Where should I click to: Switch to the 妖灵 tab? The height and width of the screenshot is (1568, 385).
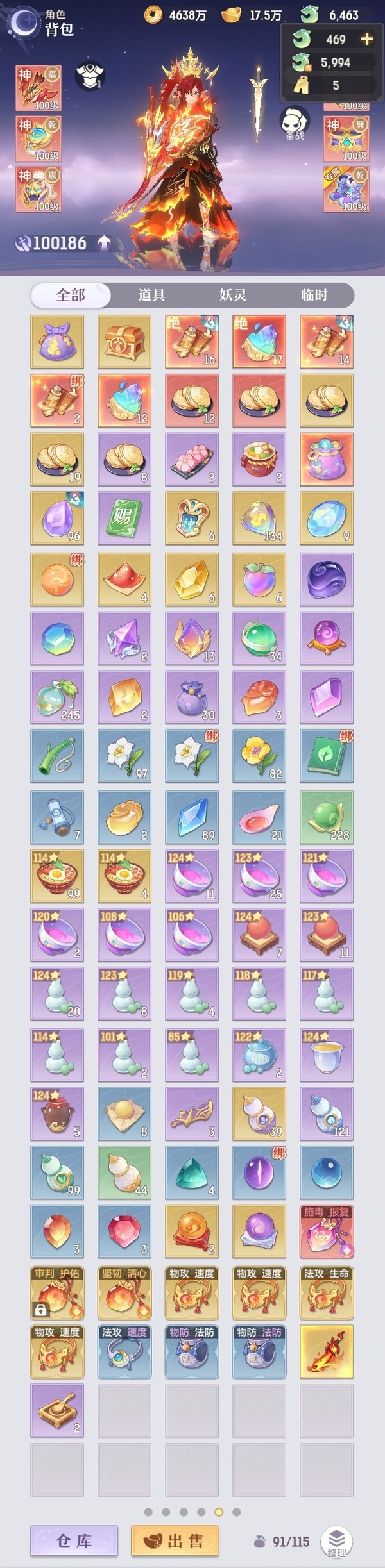pyautogui.click(x=232, y=295)
